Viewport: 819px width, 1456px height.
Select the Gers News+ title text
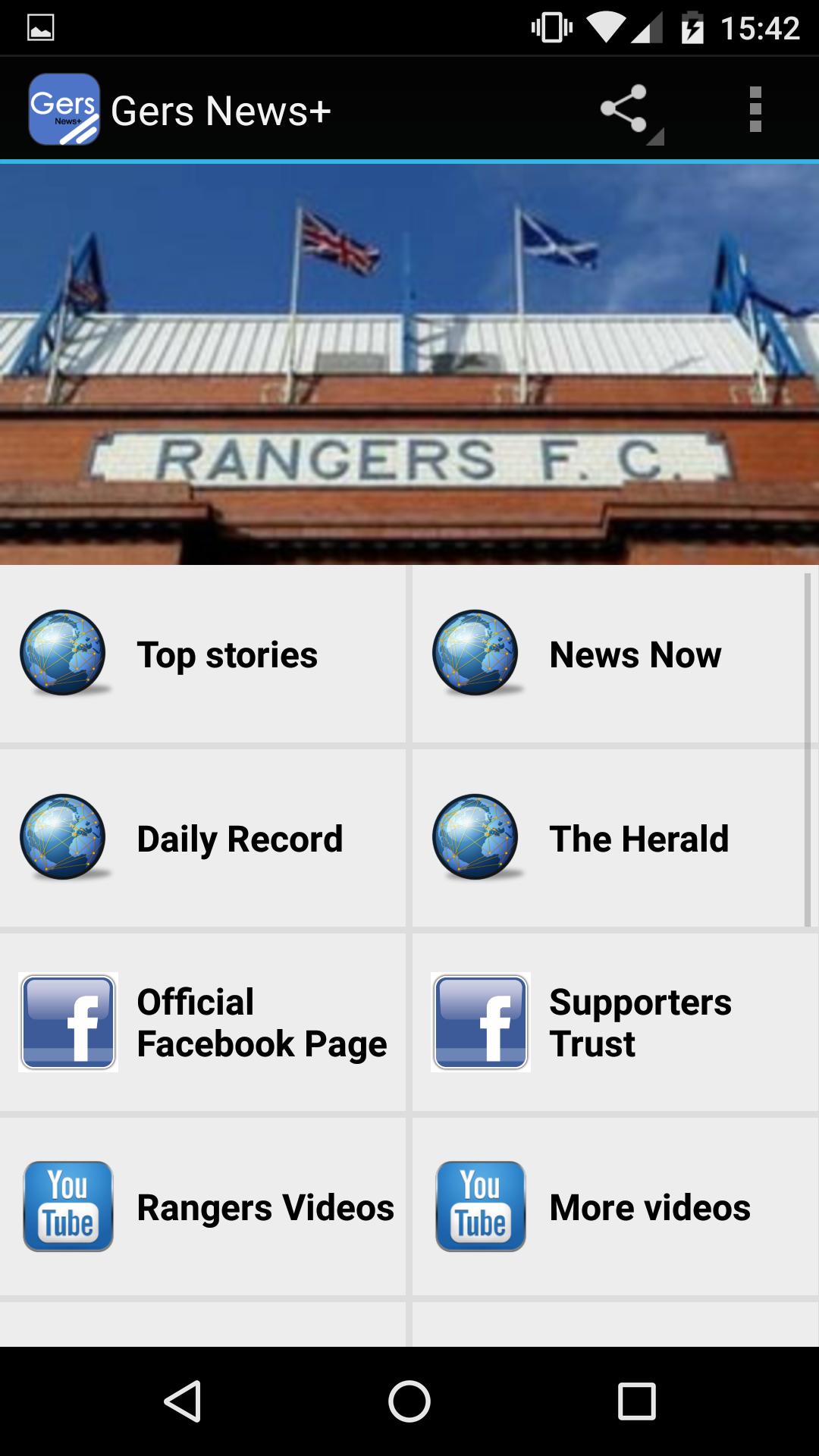(x=221, y=111)
